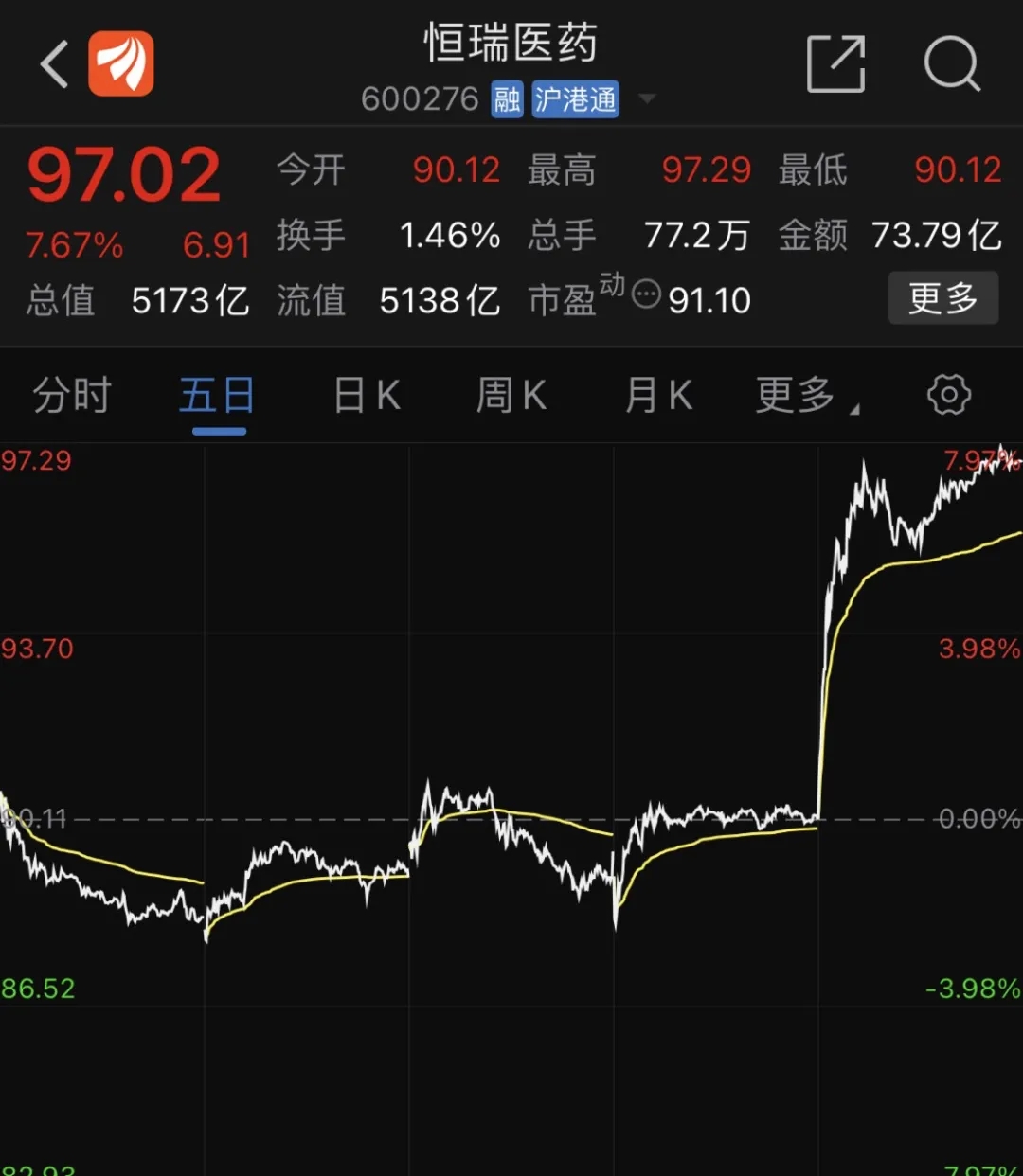Select the 五日 chart tab

(218, 395)
